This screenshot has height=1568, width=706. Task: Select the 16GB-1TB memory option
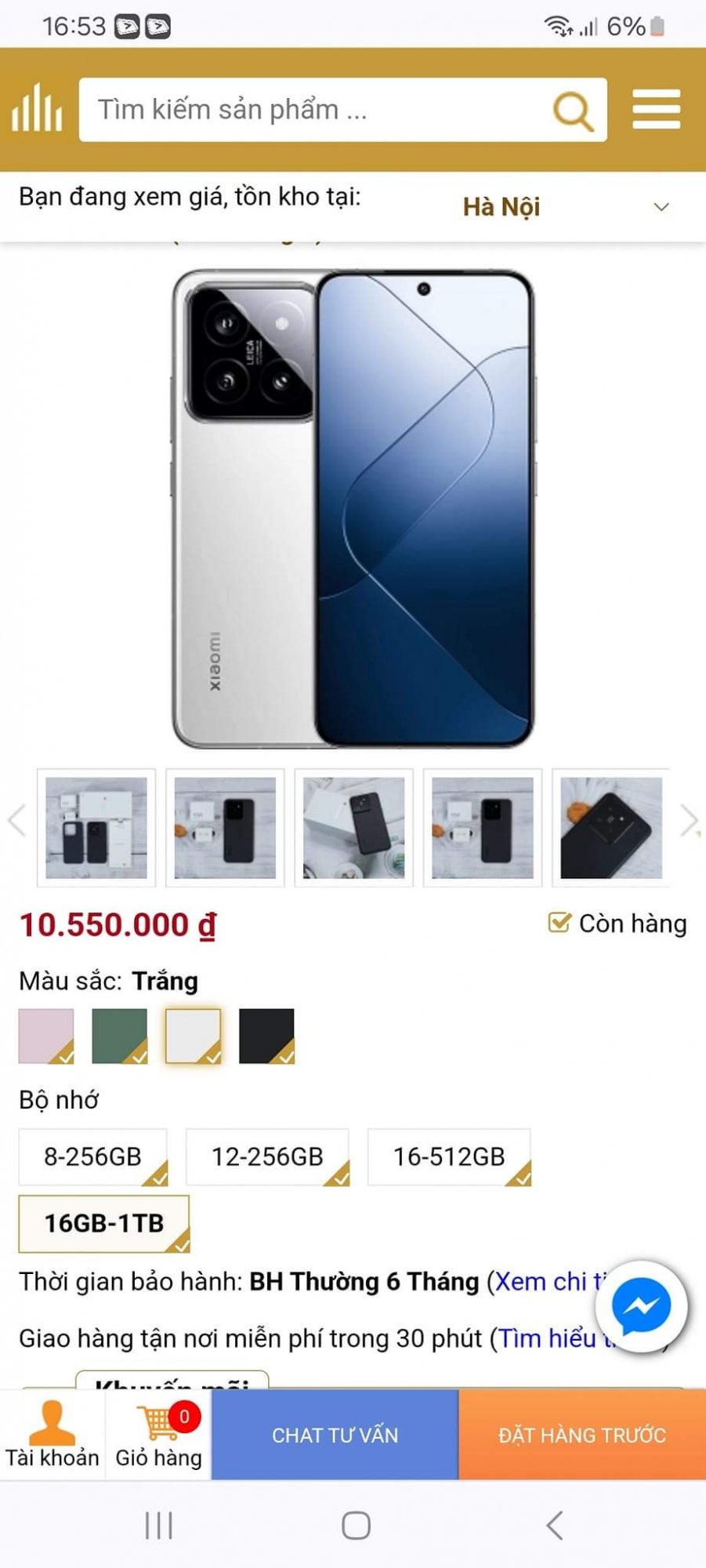point(104,1223)
